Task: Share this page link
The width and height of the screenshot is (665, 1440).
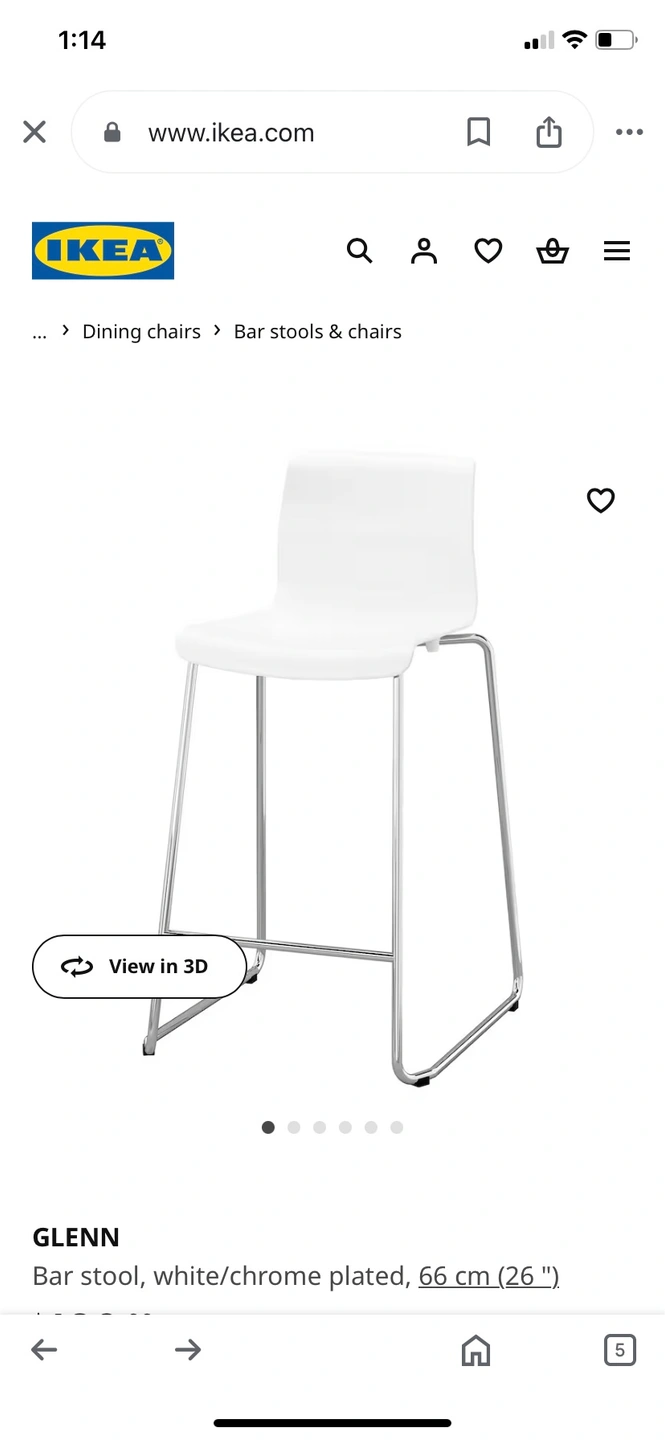Action: (x=549, y=132)
